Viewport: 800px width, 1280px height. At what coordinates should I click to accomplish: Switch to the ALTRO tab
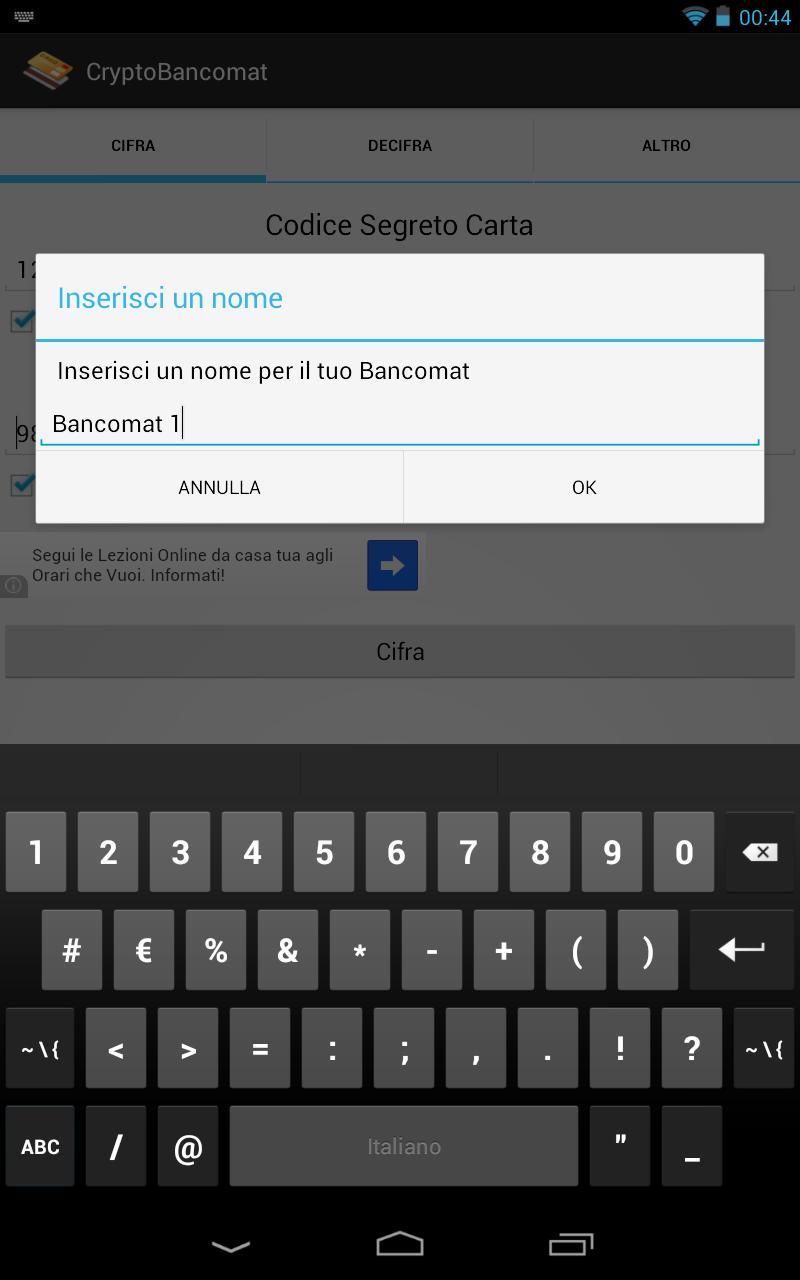click(x=666, y=146)
